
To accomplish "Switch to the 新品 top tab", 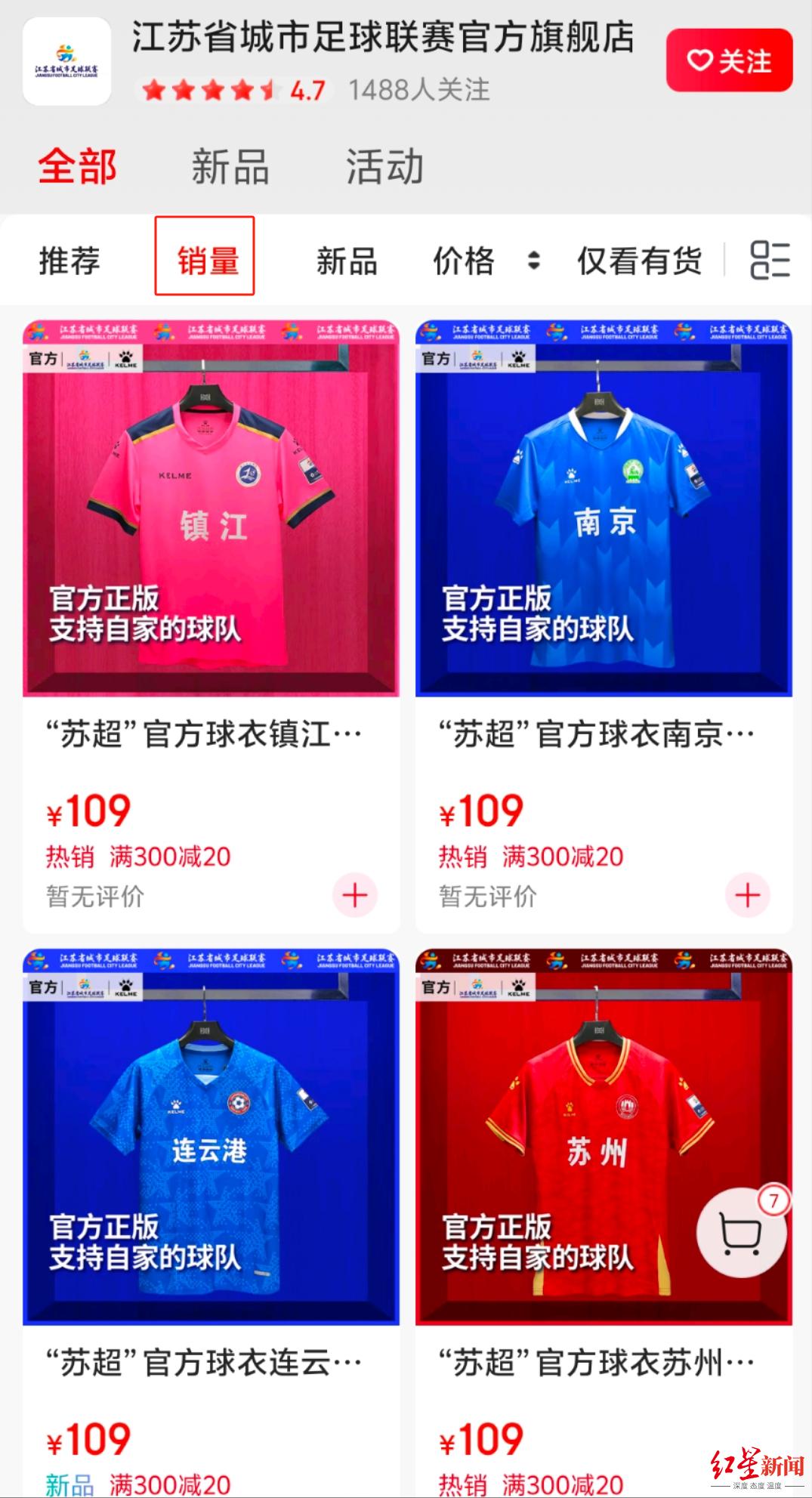I will point(230,166).
